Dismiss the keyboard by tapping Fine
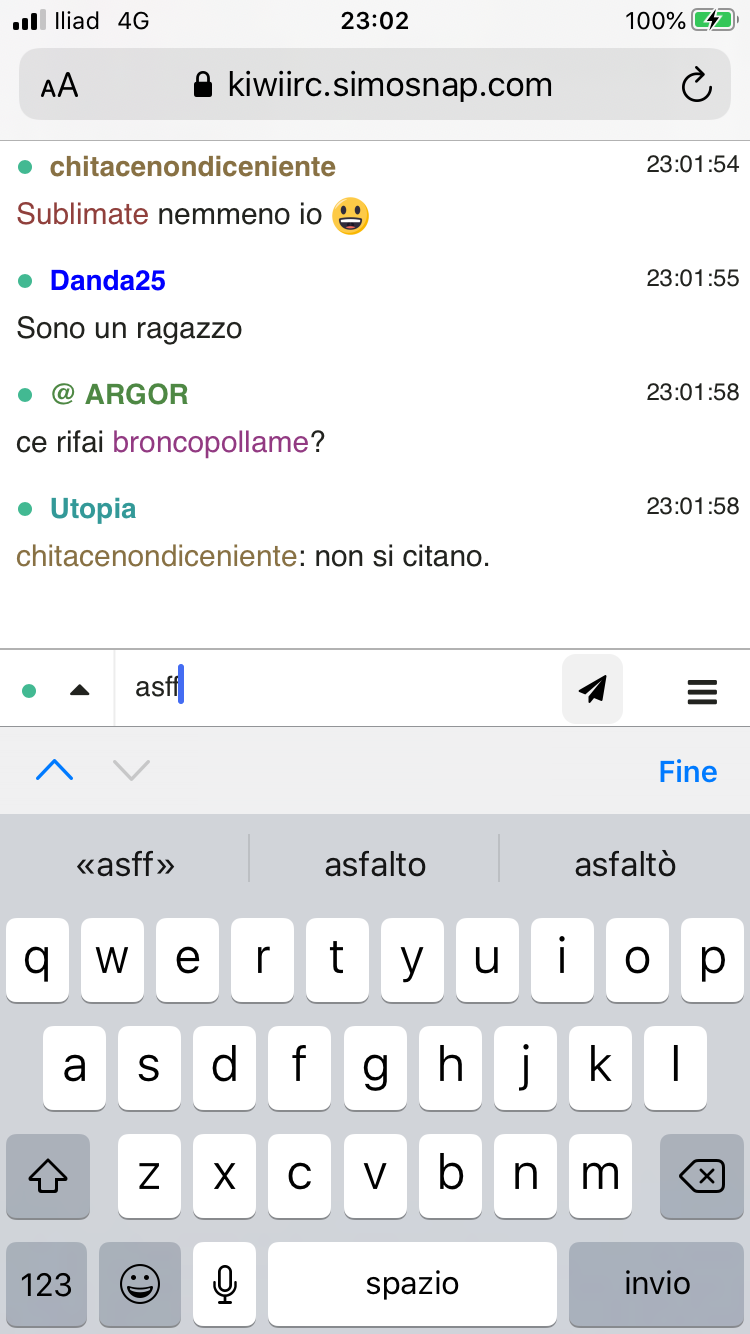 (688, 770)
